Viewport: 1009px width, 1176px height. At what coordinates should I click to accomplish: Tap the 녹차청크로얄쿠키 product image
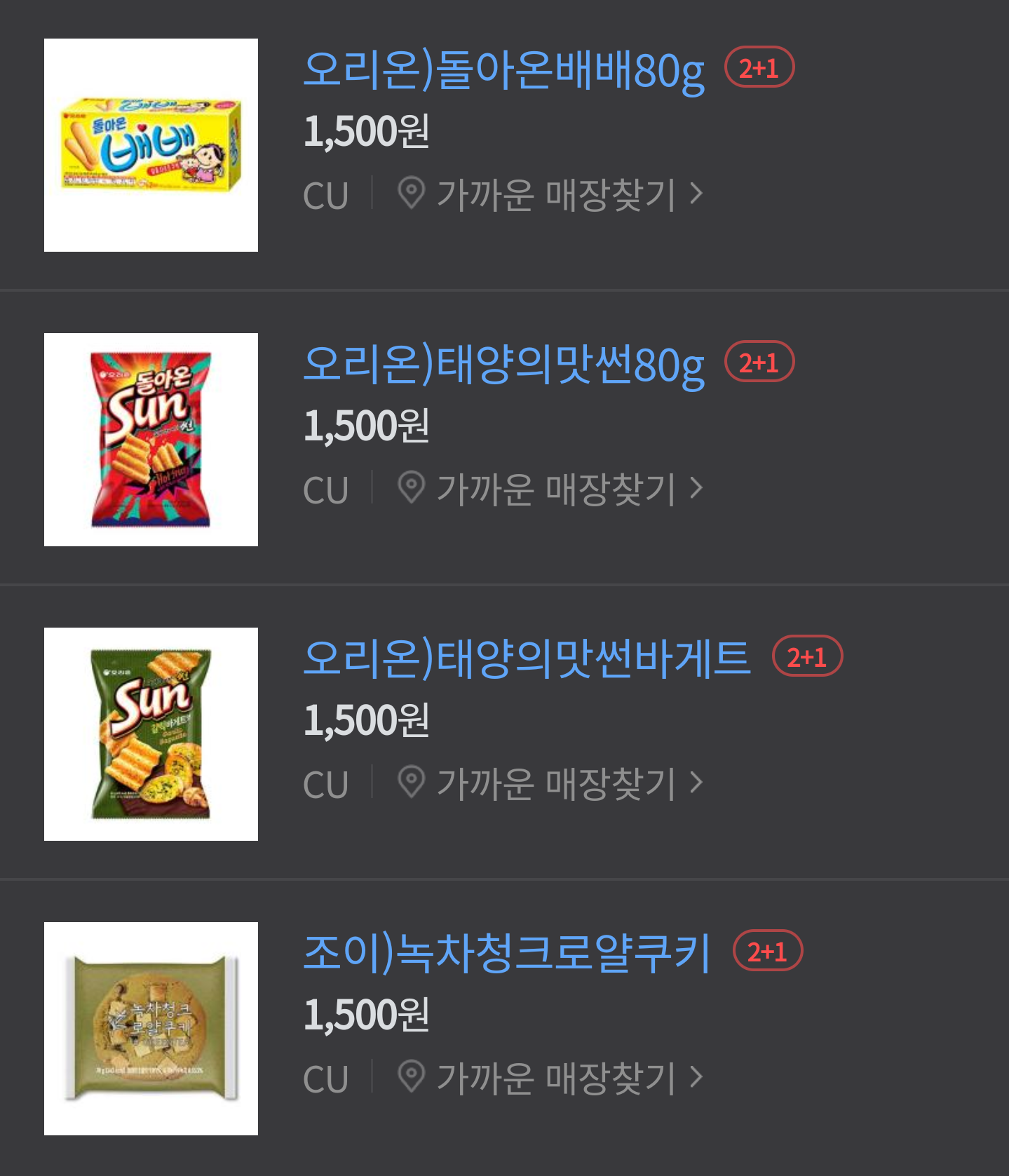point(151,1029)
